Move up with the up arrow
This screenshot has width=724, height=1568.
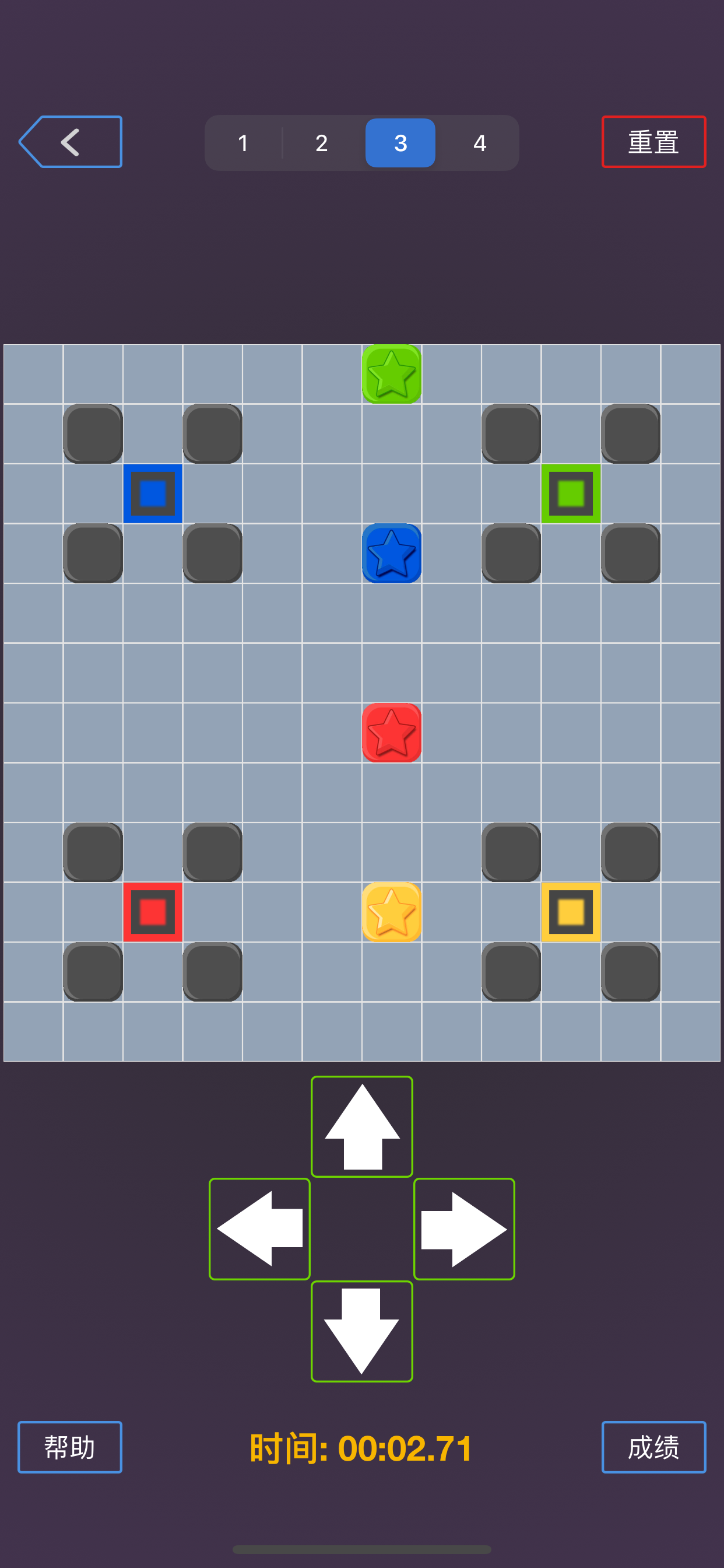tap(362, 1126)
